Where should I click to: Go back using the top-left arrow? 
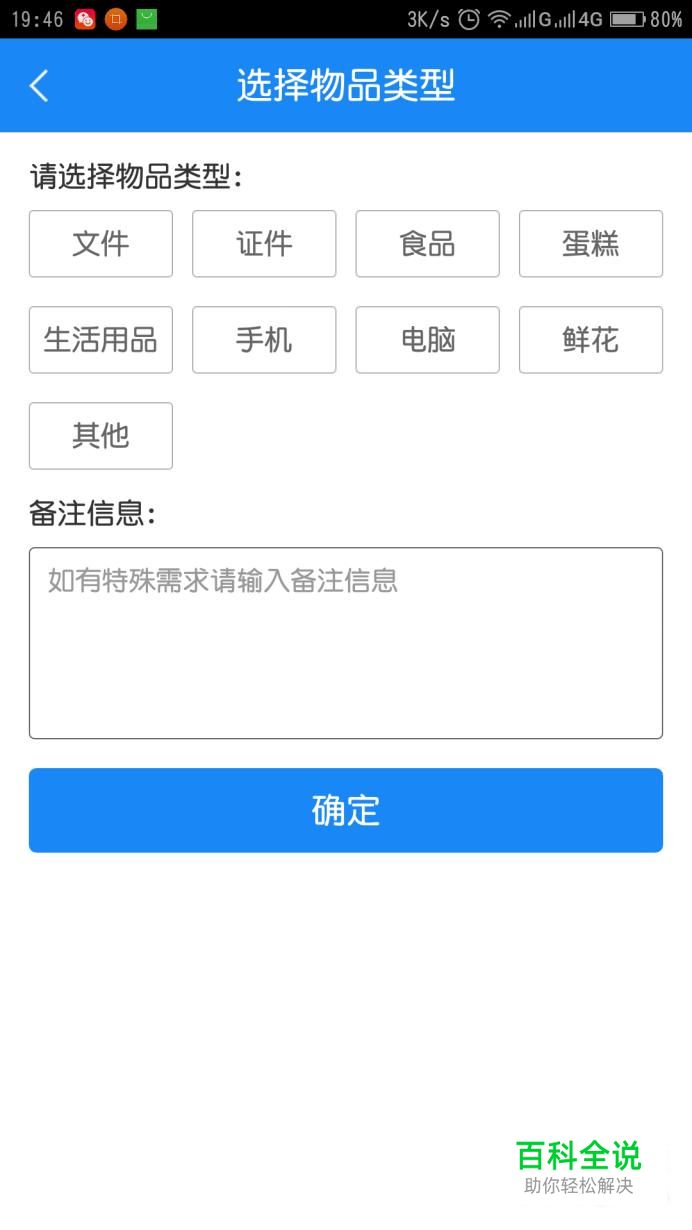pyautogui.click(x=39, y=86)
